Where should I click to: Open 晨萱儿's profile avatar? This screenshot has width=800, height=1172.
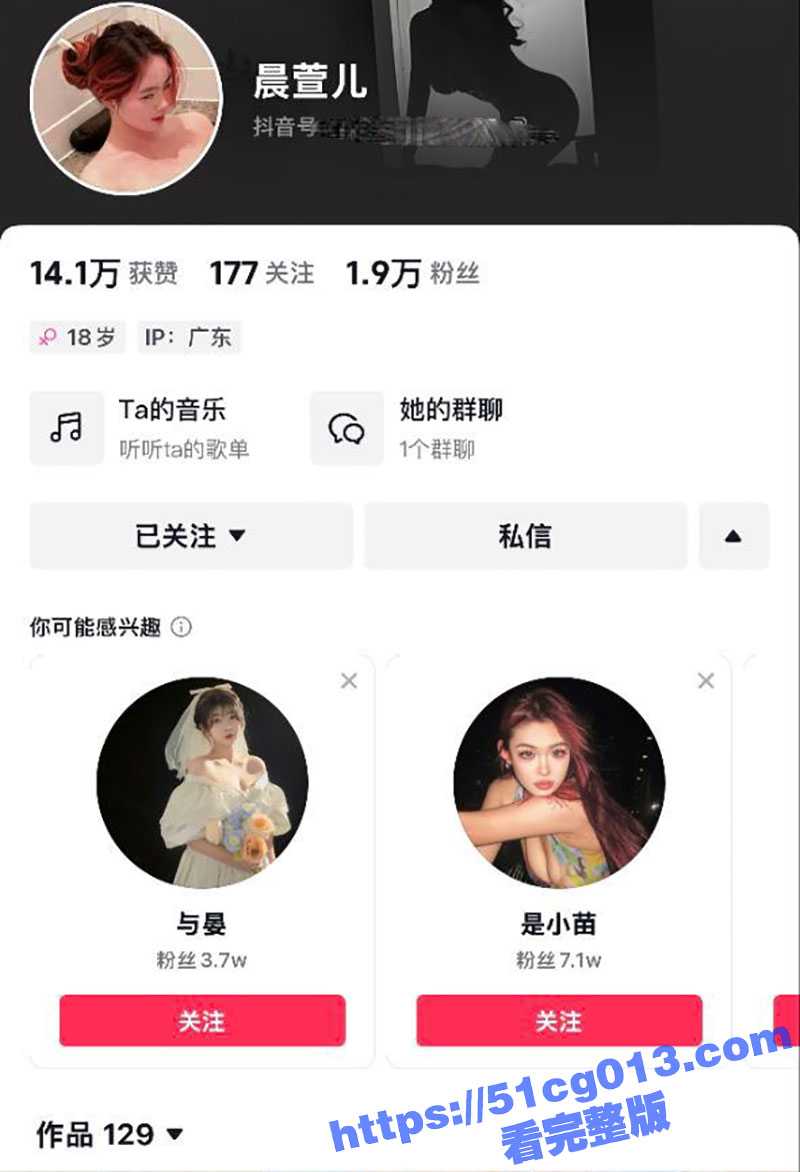pos(128,95)
